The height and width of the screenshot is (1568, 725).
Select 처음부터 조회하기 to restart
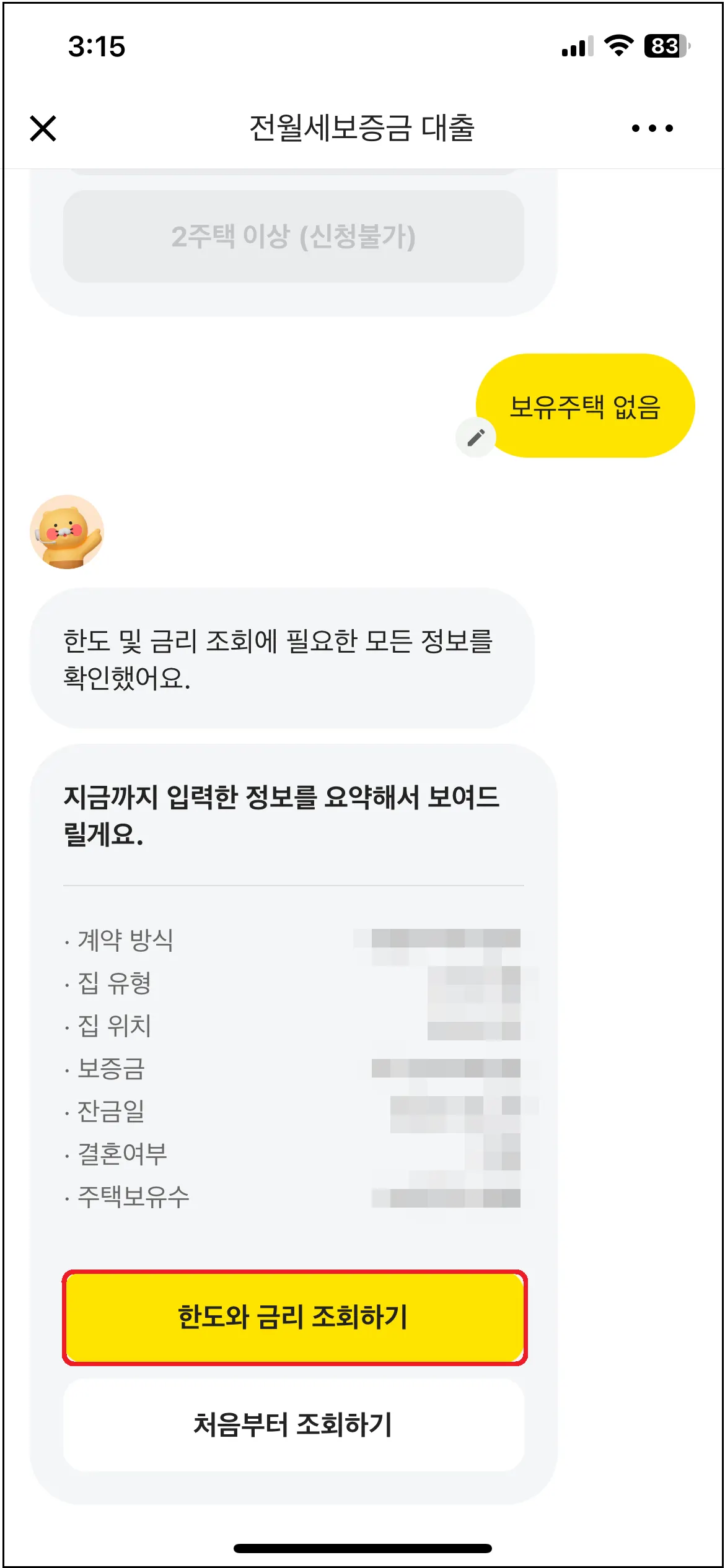click(294, 1424)
